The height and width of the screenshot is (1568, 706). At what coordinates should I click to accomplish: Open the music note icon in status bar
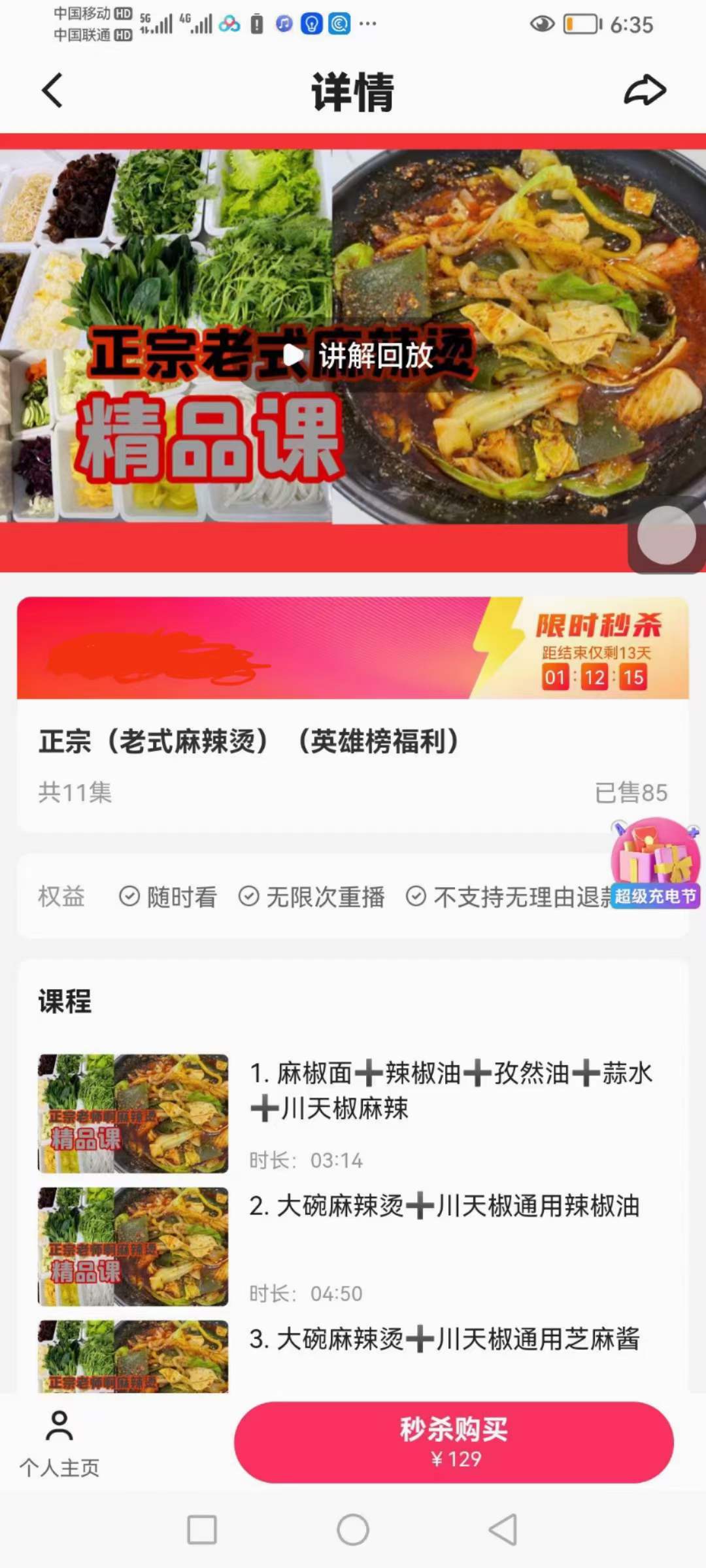(283, 24)
